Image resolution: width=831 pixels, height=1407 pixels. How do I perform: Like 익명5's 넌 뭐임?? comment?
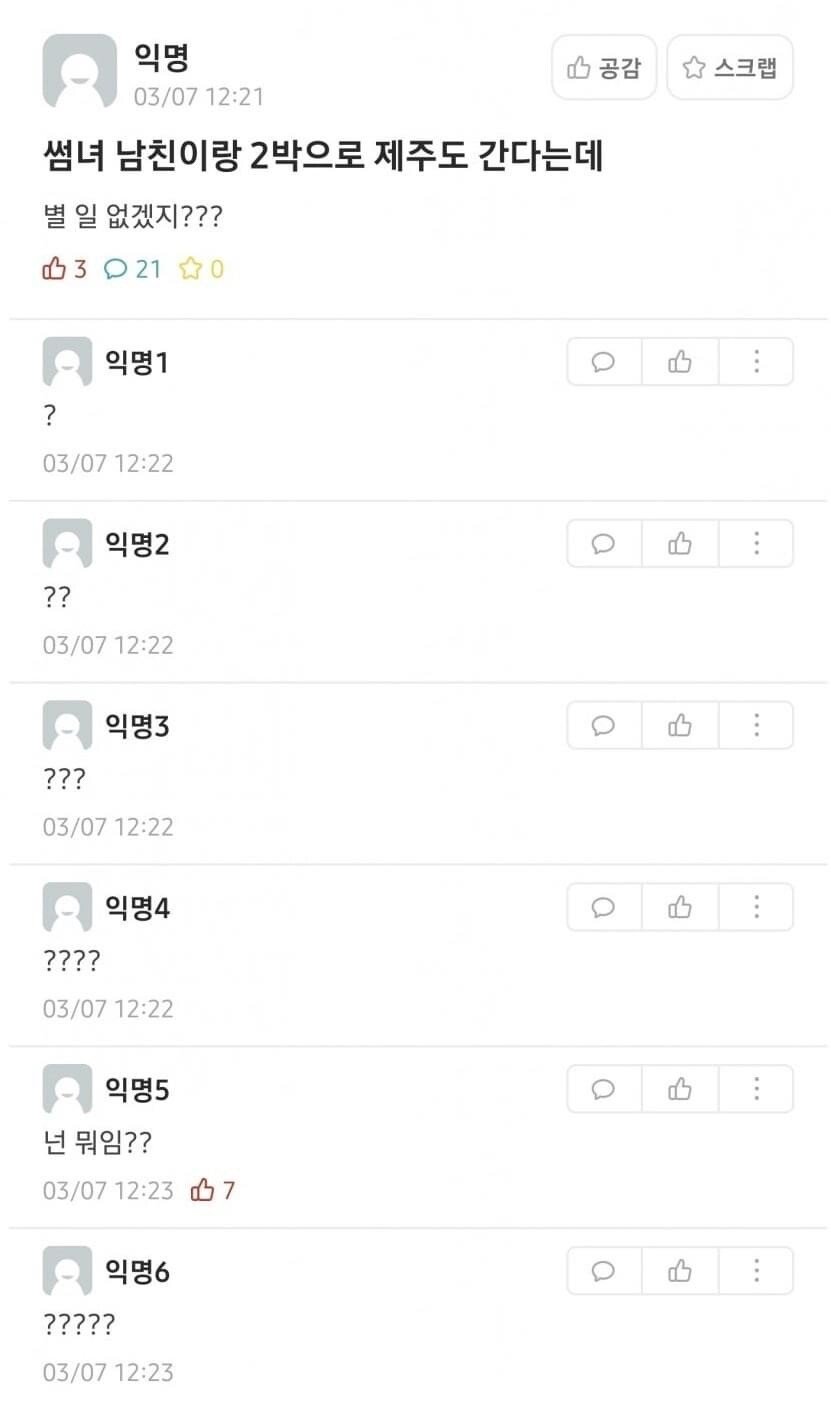[x=680, y=1089]
